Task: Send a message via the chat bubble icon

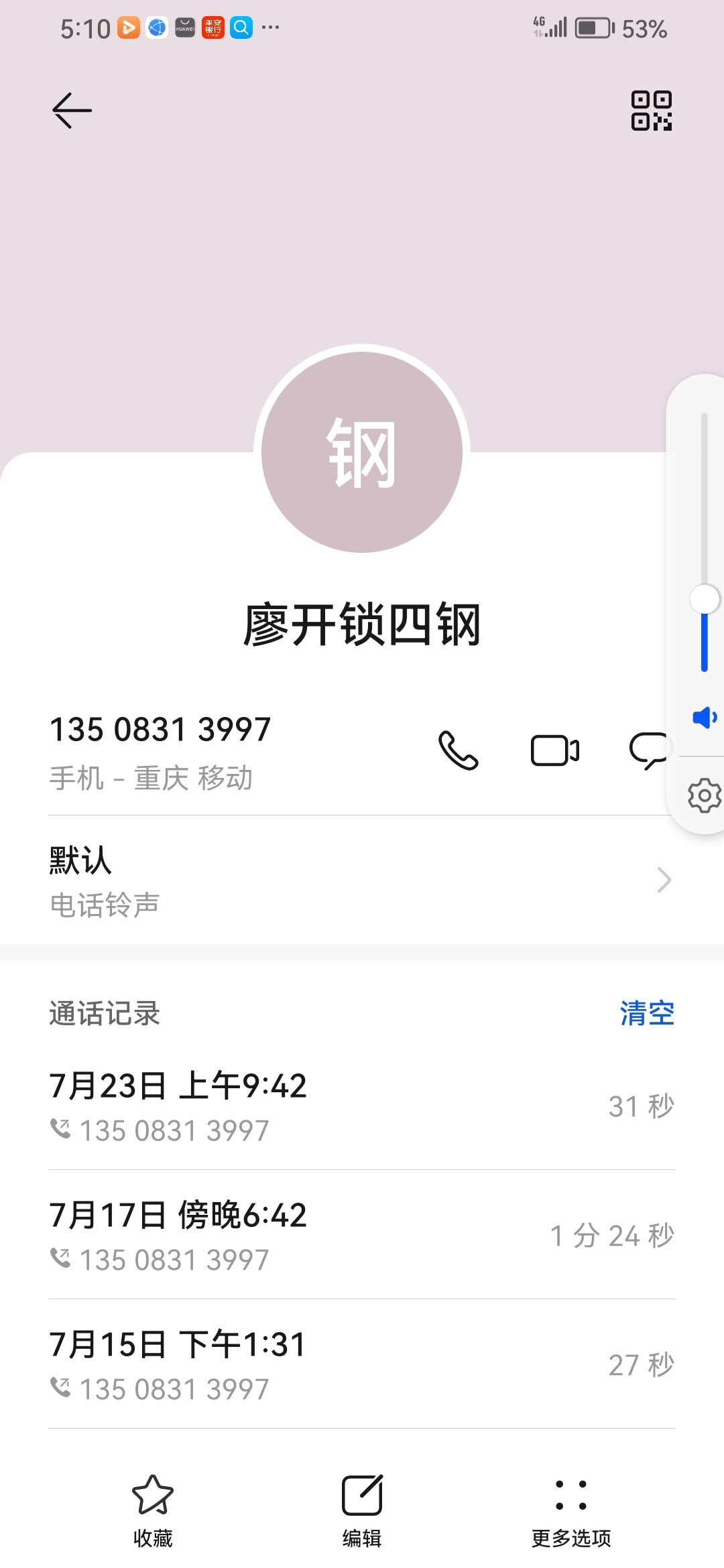Action: 648,750
